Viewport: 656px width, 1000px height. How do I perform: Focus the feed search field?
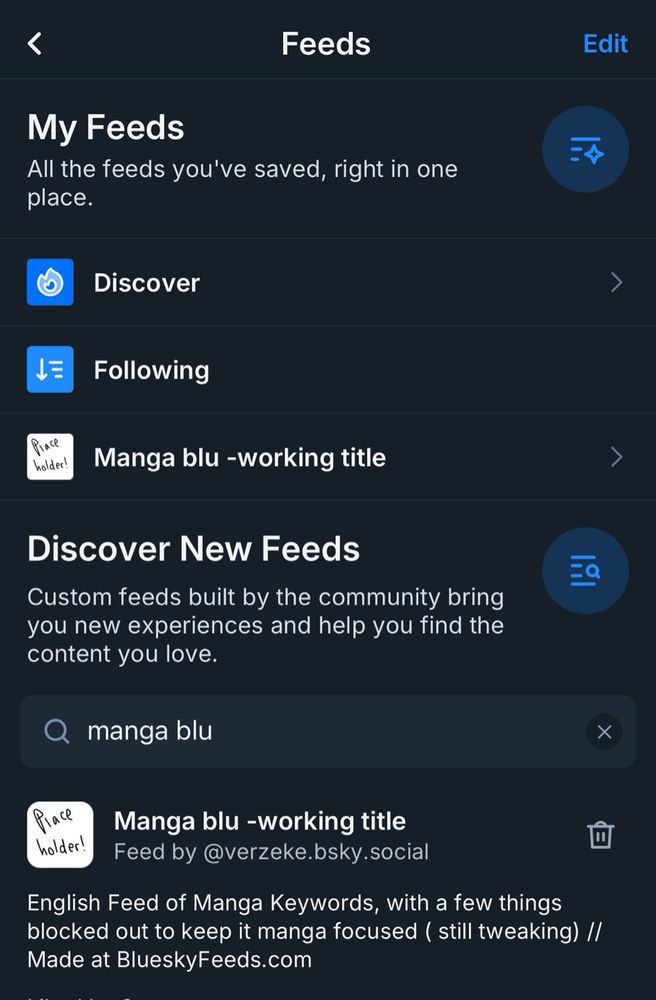(x=320, y=731)
